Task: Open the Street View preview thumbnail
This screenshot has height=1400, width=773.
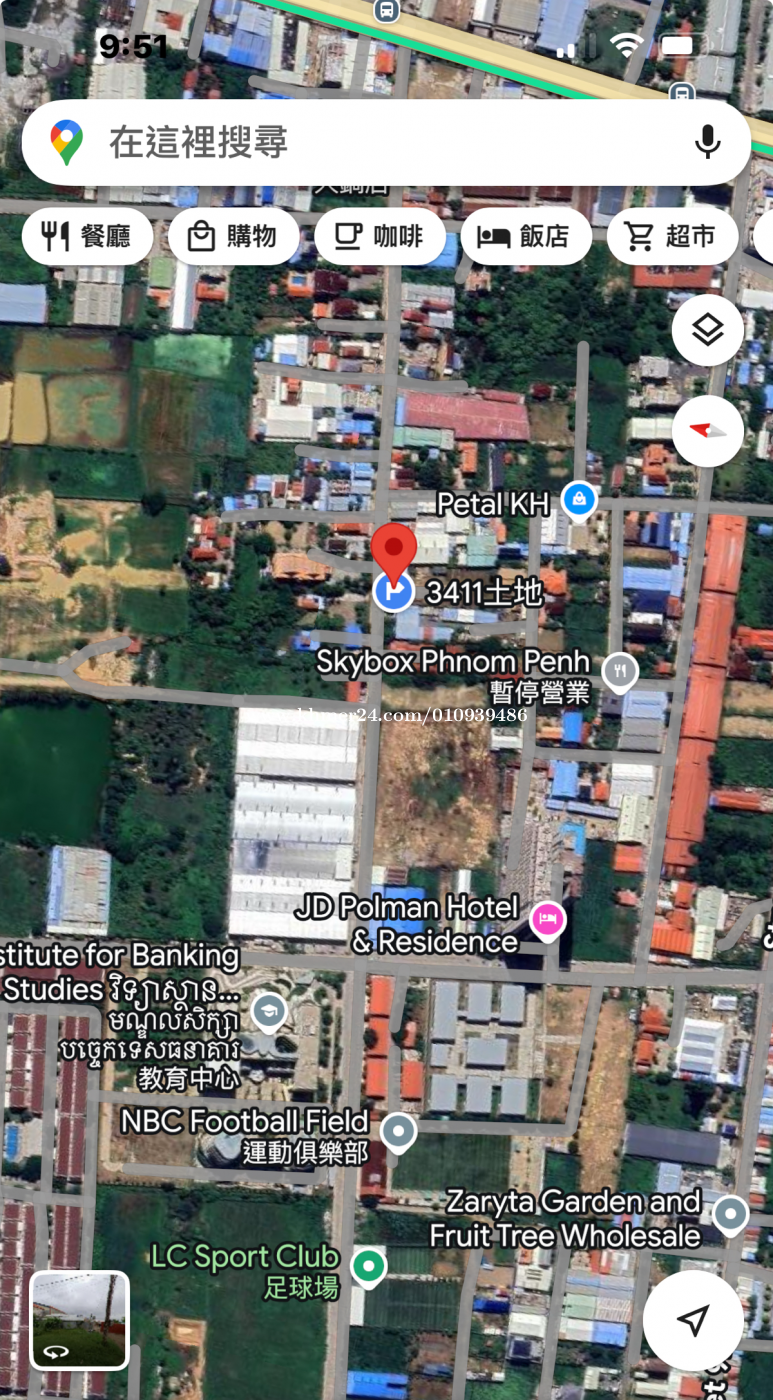Action: click(x=80, y=1320)
